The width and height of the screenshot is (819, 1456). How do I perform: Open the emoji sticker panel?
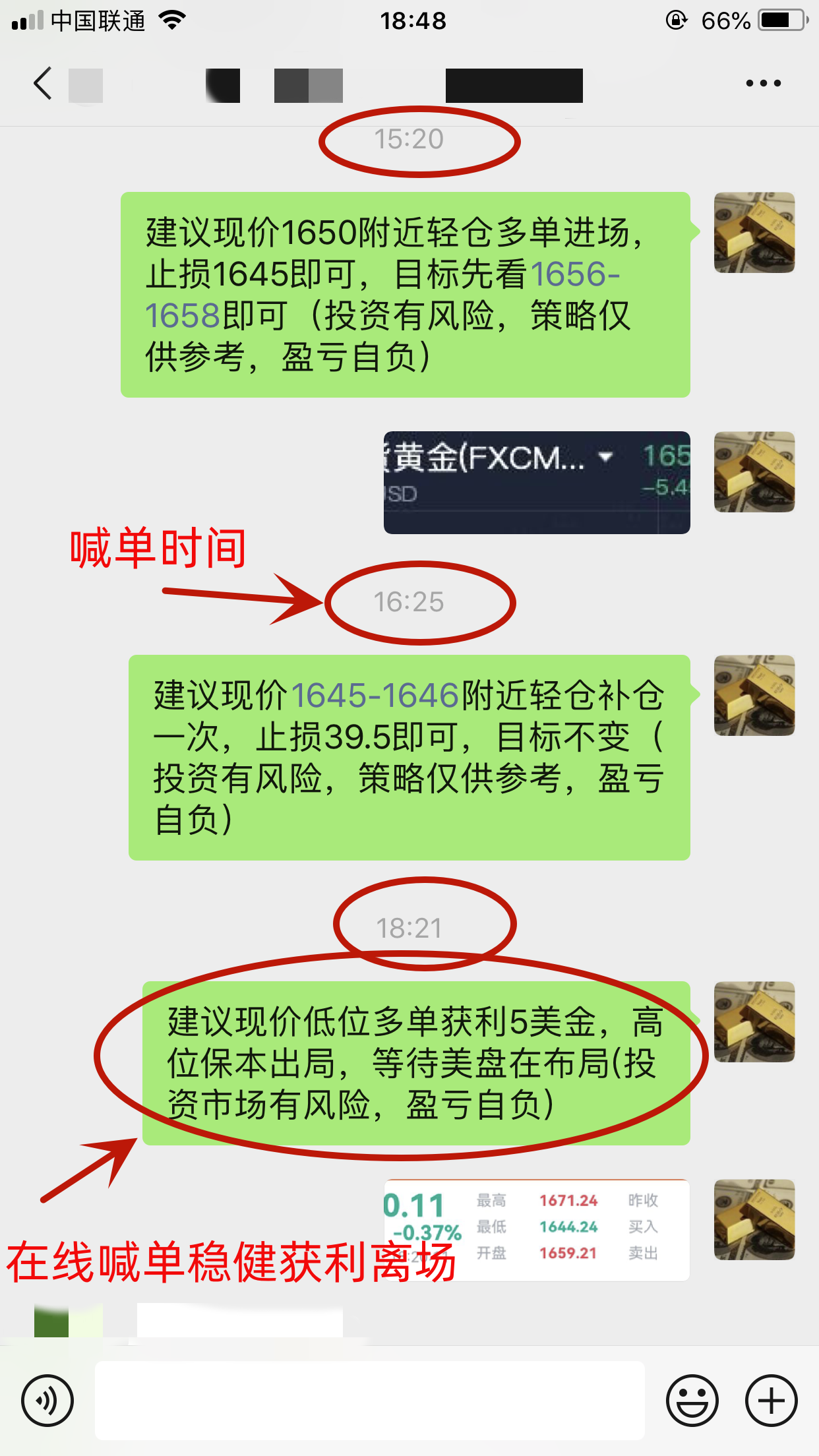692,1401
